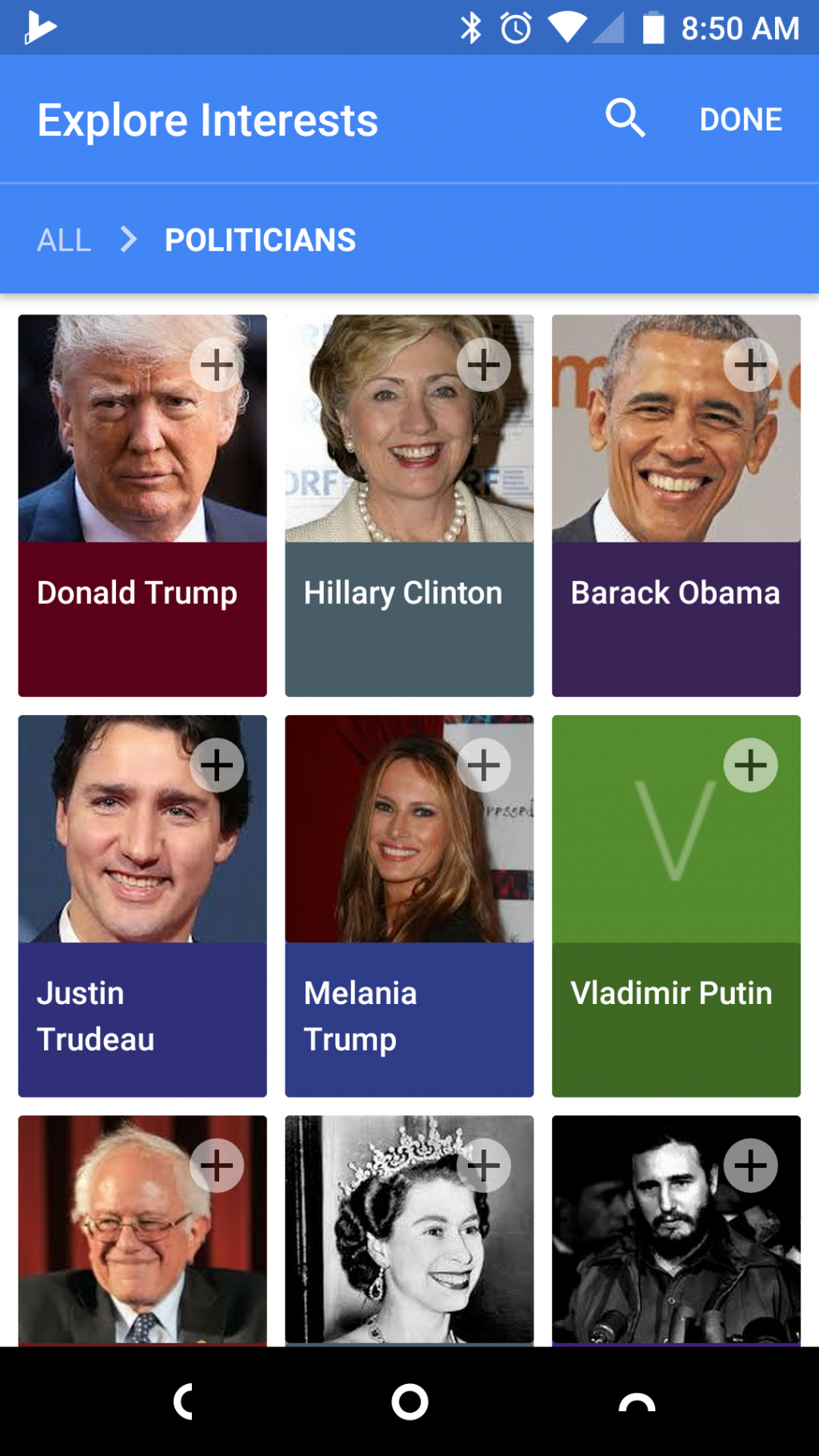Add Justin Trudeau with plus icon
This screenshot has height=1456, width=819.
(217, 766)
